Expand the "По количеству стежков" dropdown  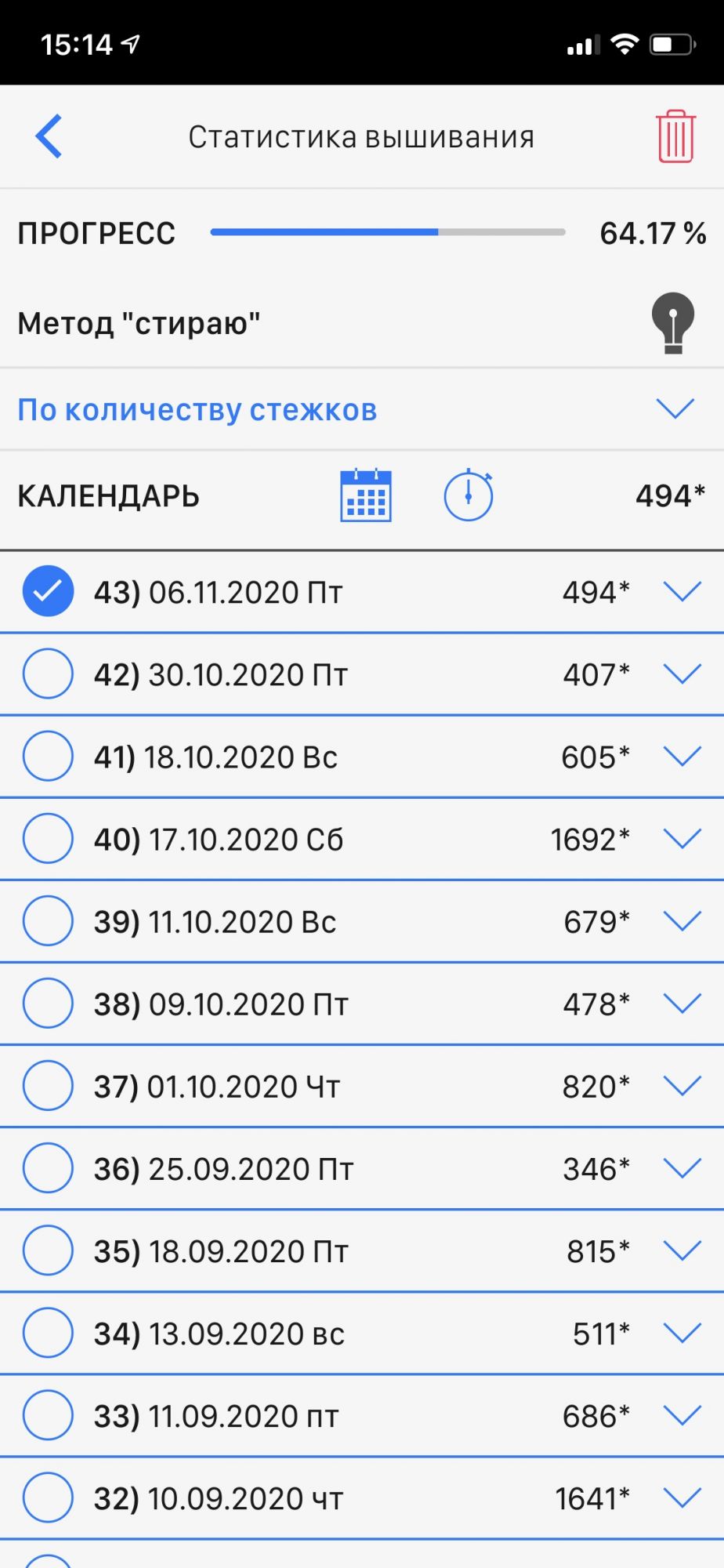pyautogui.click(x=675, y=408)
